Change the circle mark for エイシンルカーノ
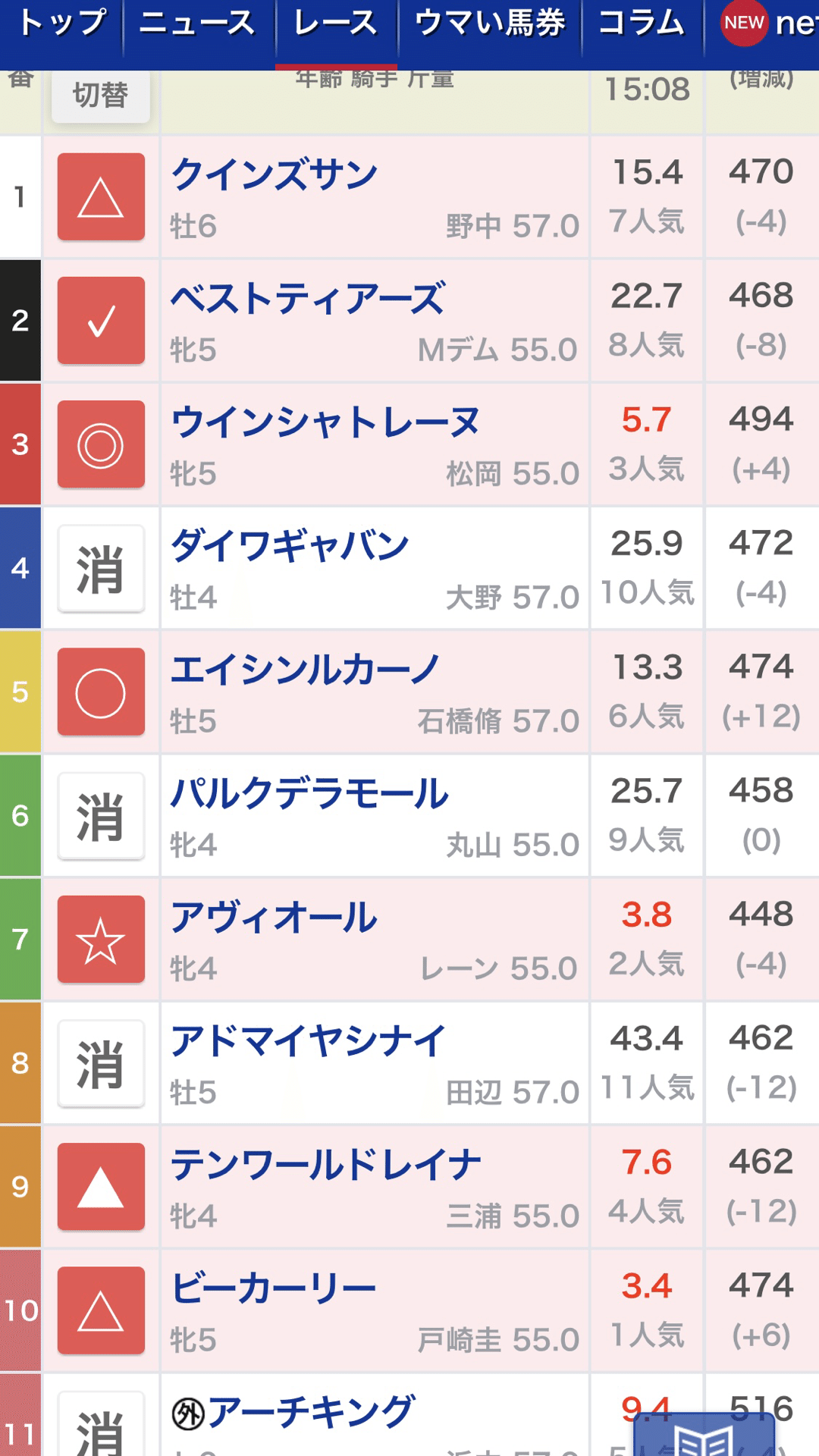Screen dimensions: 819x1456 tap(101, 692)
